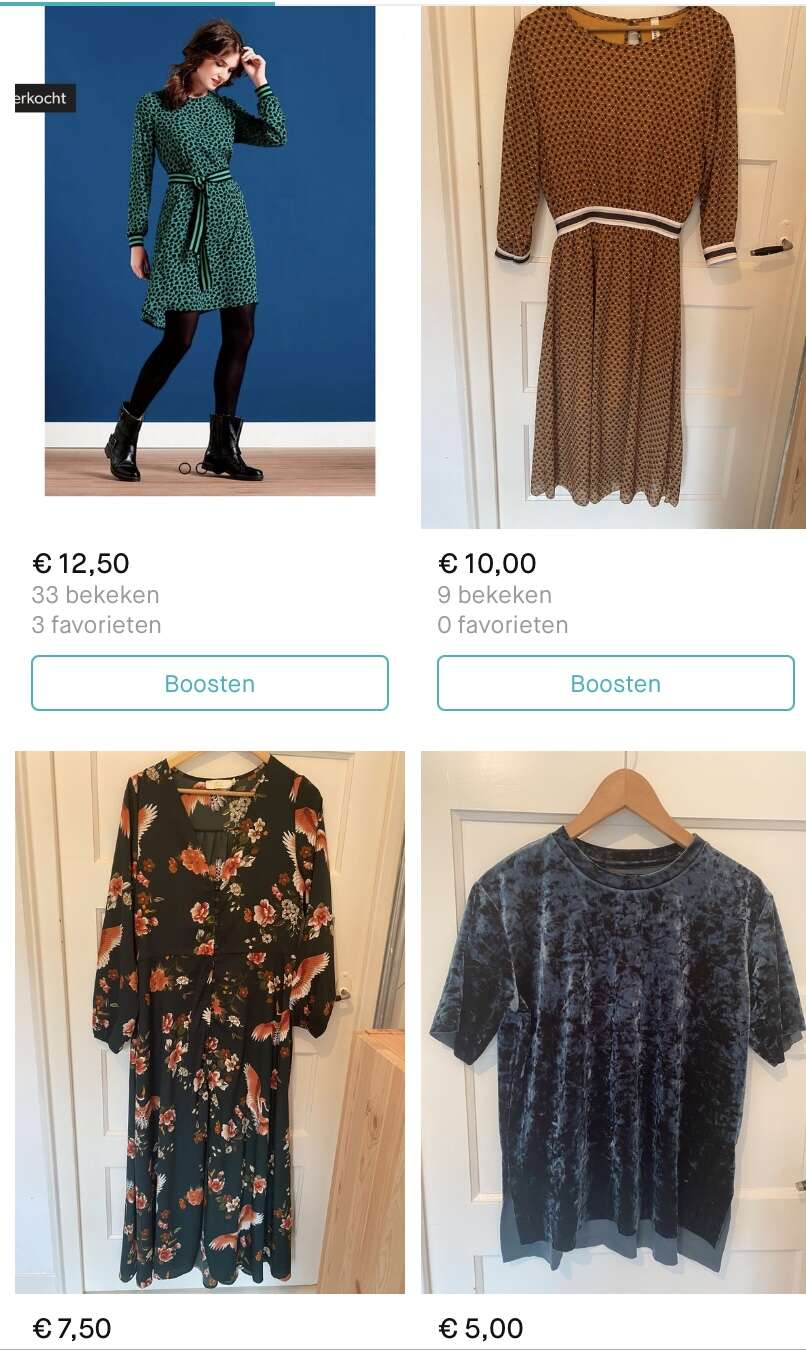View the dark floral bird dress listing
This screenshot has width=806, height=1351.
coord(210,1020)
